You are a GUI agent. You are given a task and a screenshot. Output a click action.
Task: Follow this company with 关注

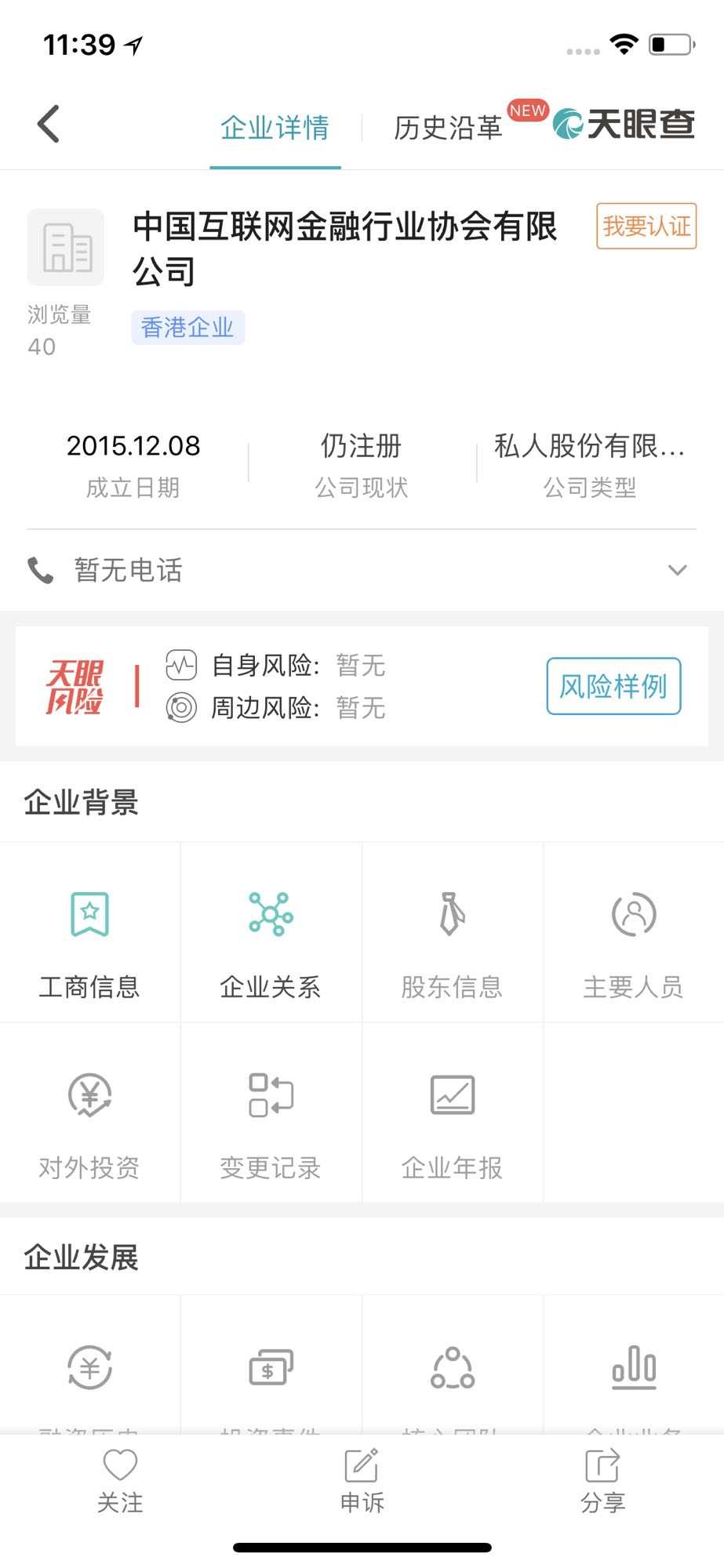[120, 1480]
